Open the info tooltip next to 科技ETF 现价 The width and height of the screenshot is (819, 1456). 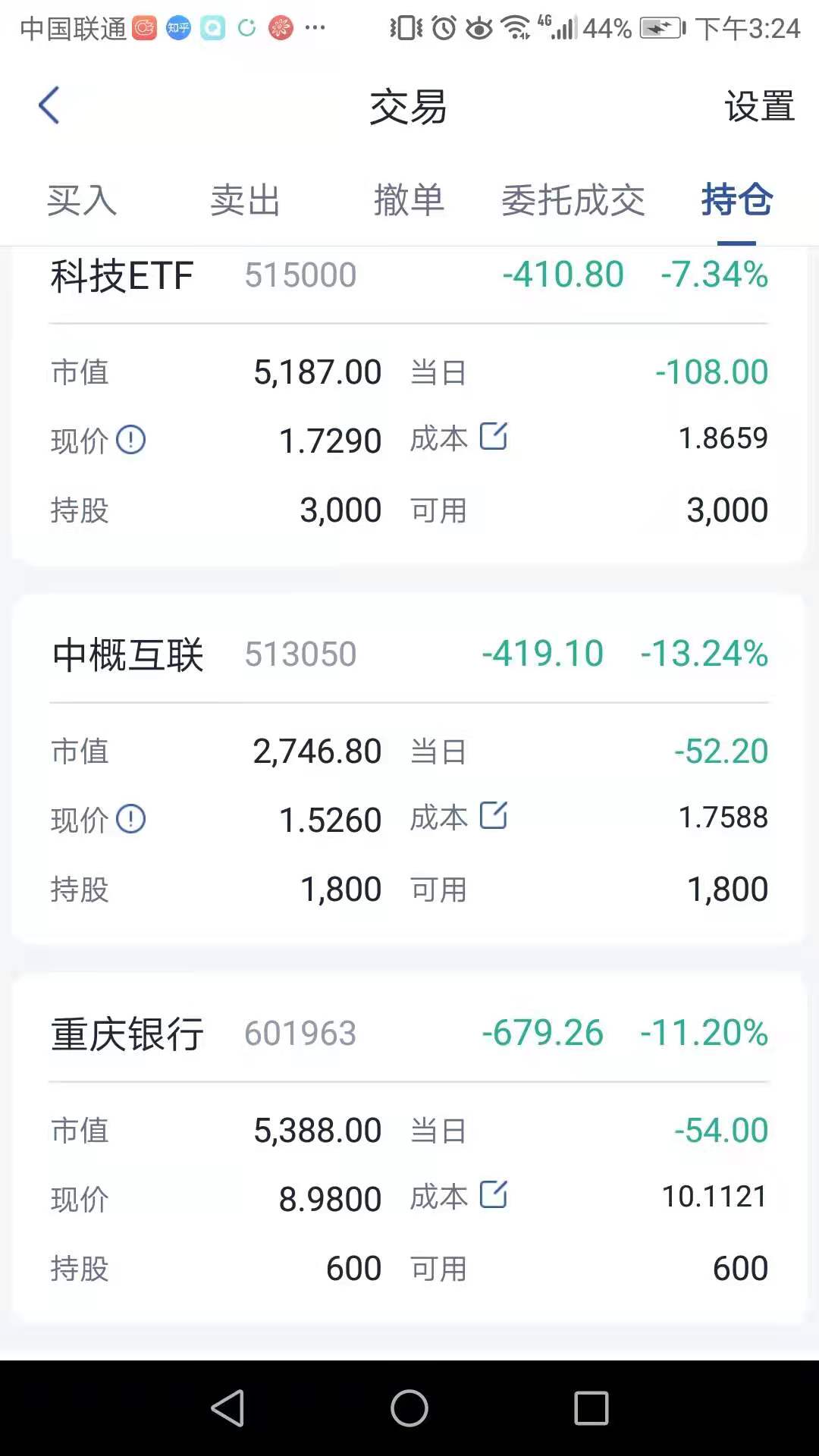tap(130, 440)
